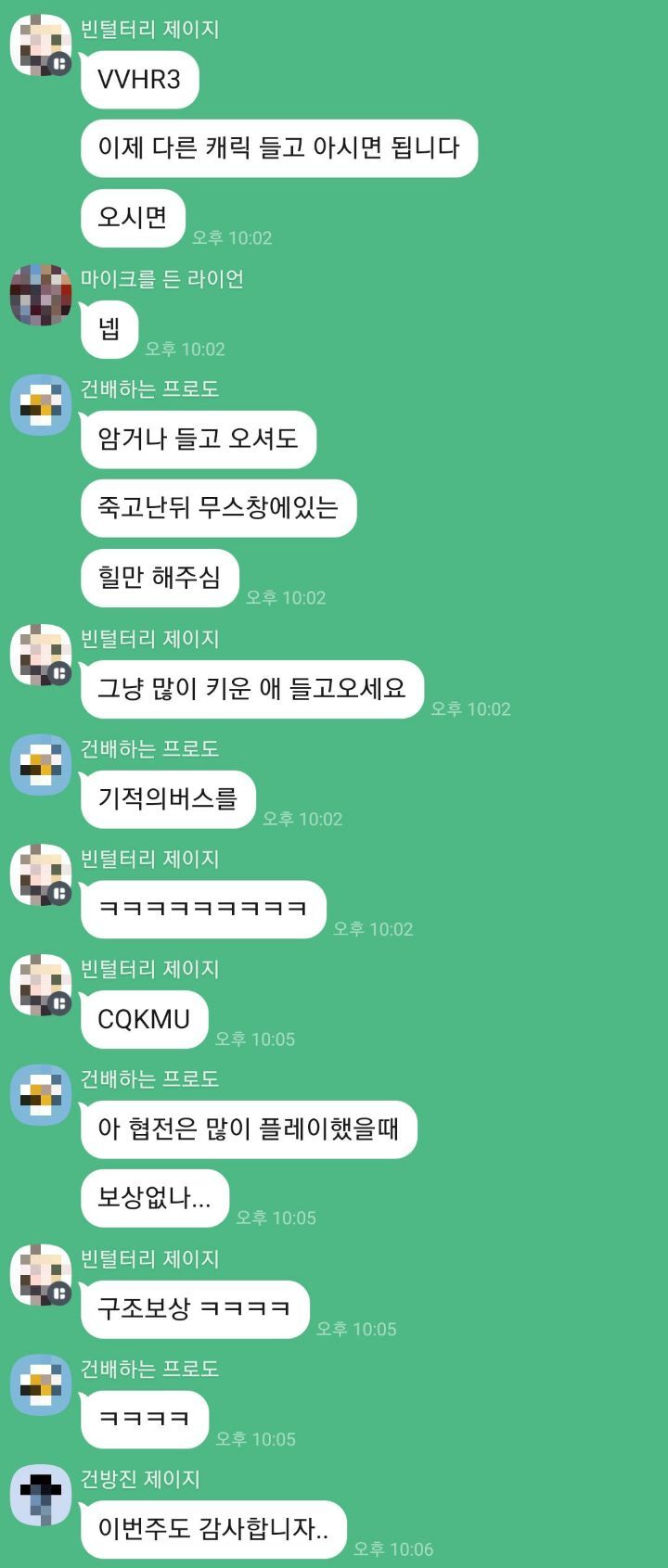Tap 빈털터리 제이지's avatar beside VVHR3 message
This screenshot has width=668, height=1568.
pos(41,45)
